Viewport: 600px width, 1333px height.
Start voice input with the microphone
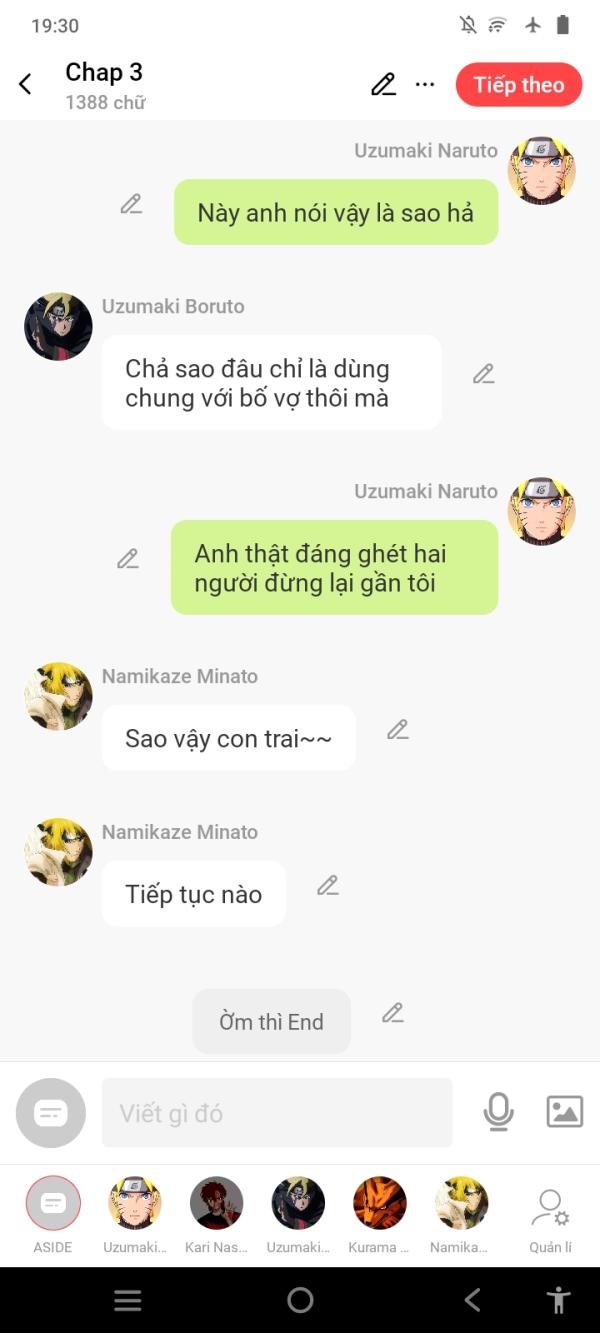click(x=498, y=1112)
